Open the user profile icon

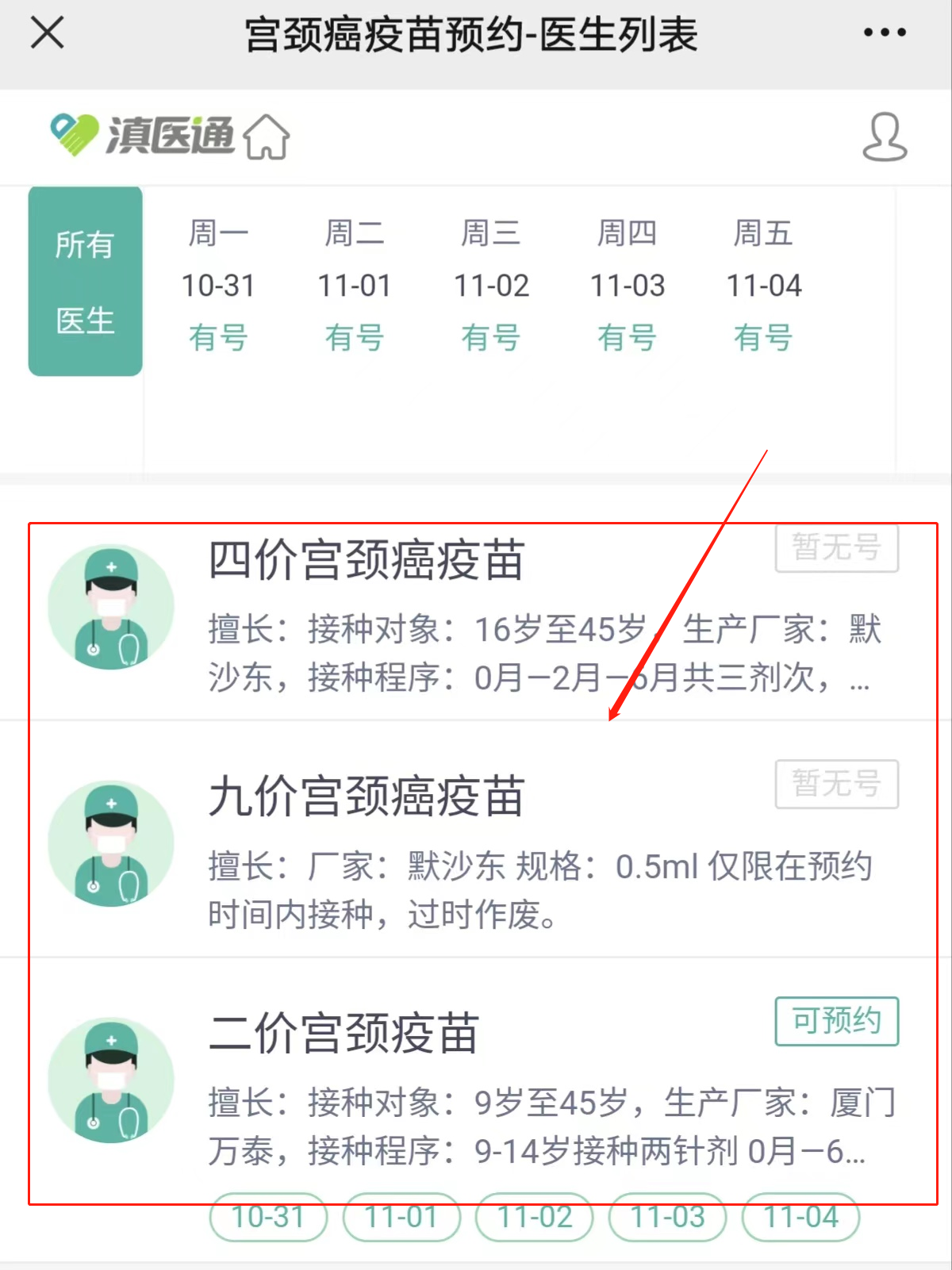[x=884, y=136]
